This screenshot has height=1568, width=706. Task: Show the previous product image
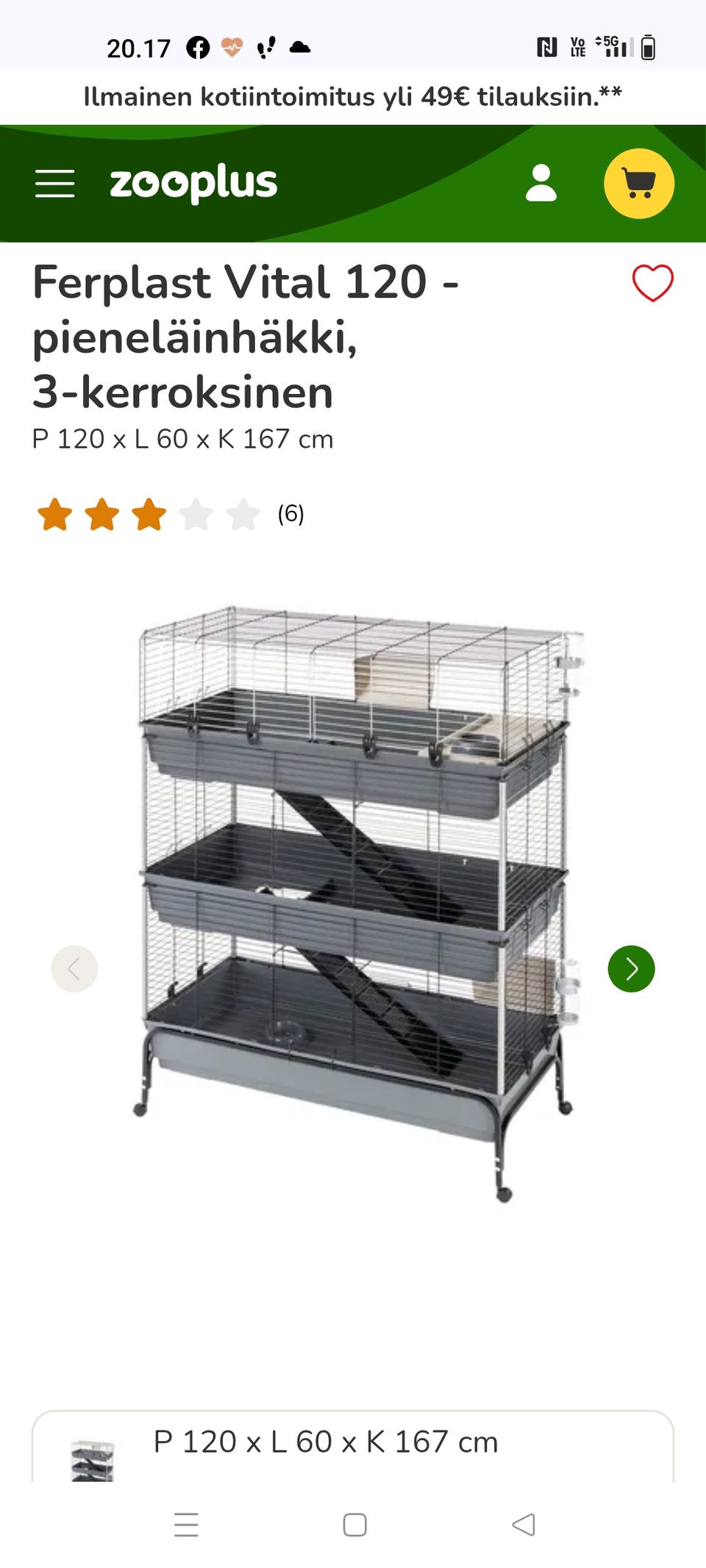pyautogui.click(x=74, y=968)
